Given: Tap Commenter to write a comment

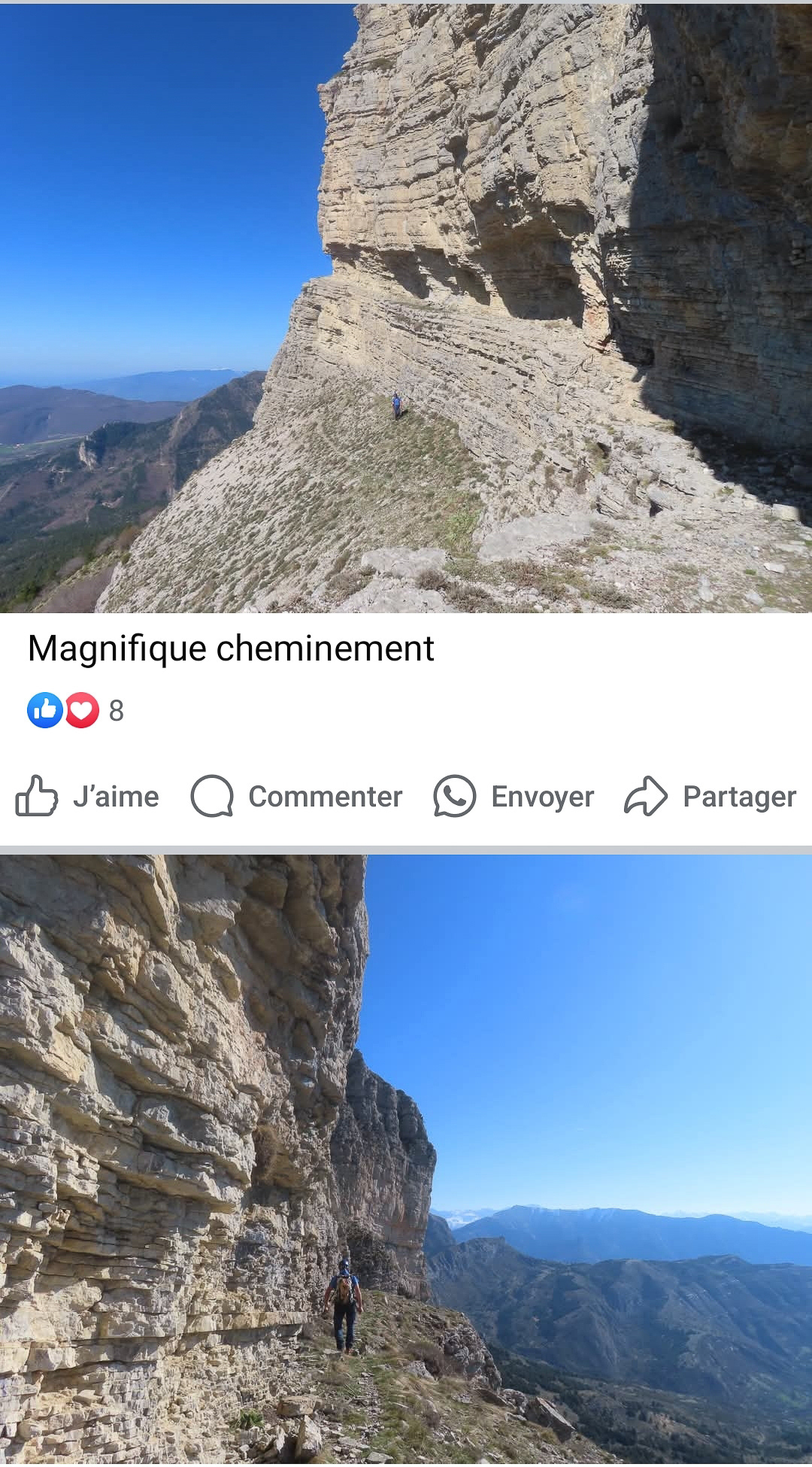Looking at the screenshot, I should [296, 796].
